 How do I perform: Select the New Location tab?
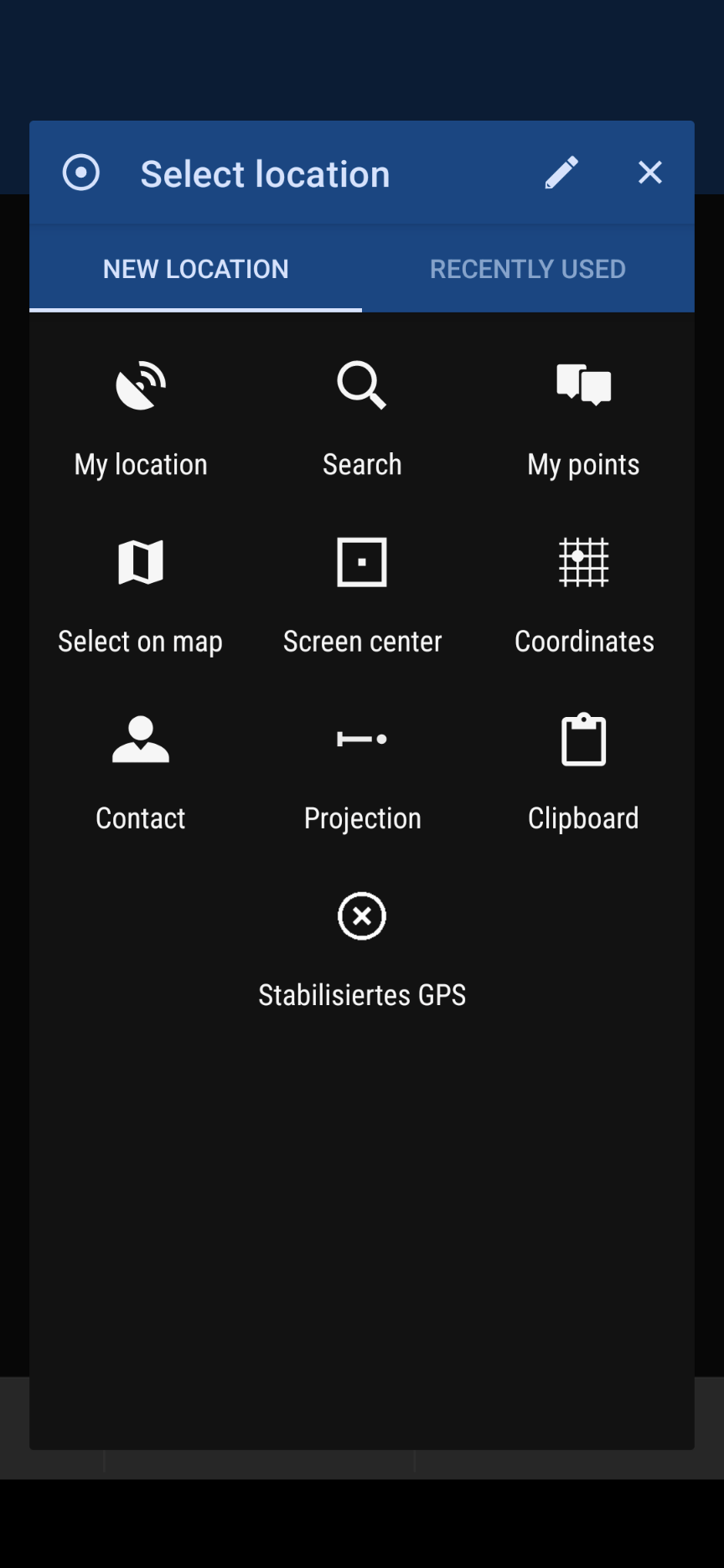[195, 269]
